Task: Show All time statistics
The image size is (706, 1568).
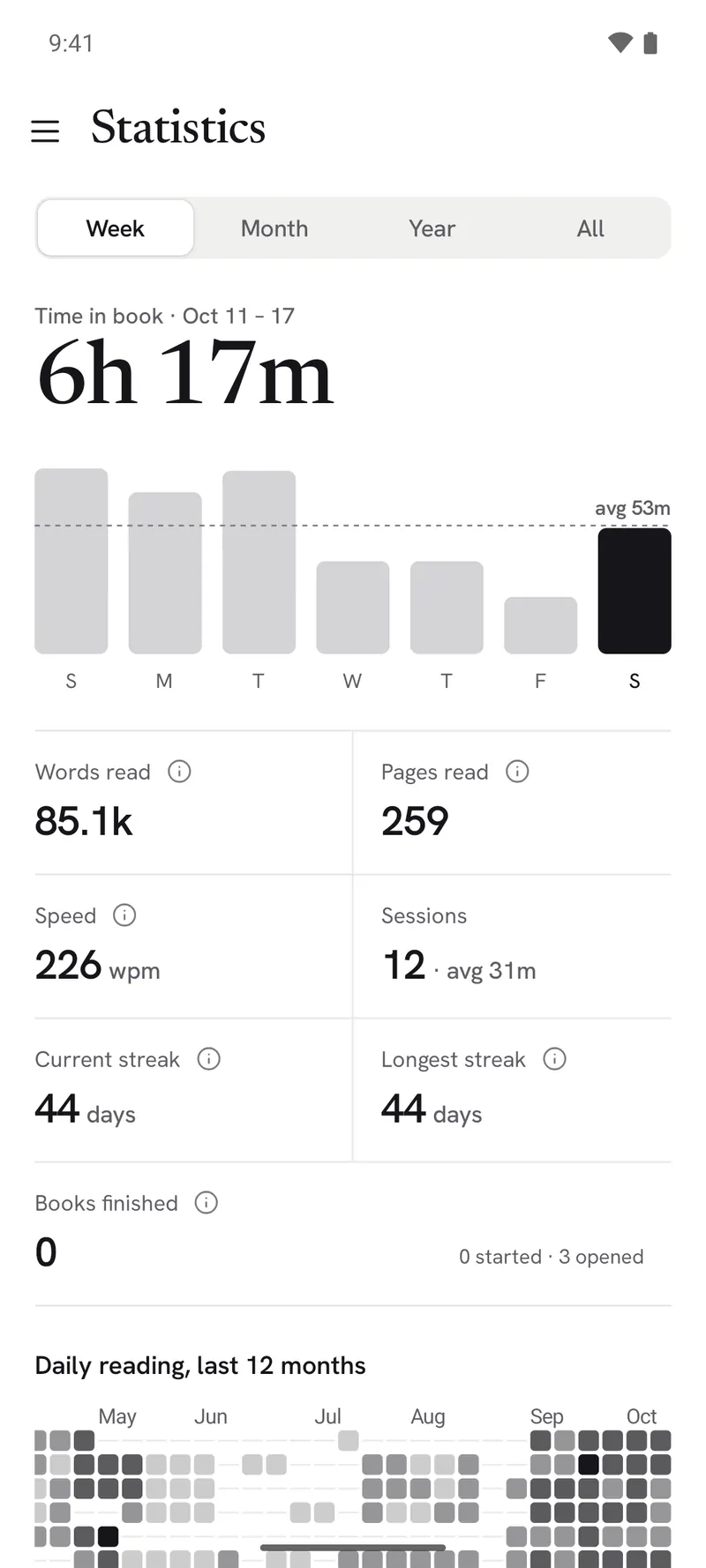Action: (590, 228)
